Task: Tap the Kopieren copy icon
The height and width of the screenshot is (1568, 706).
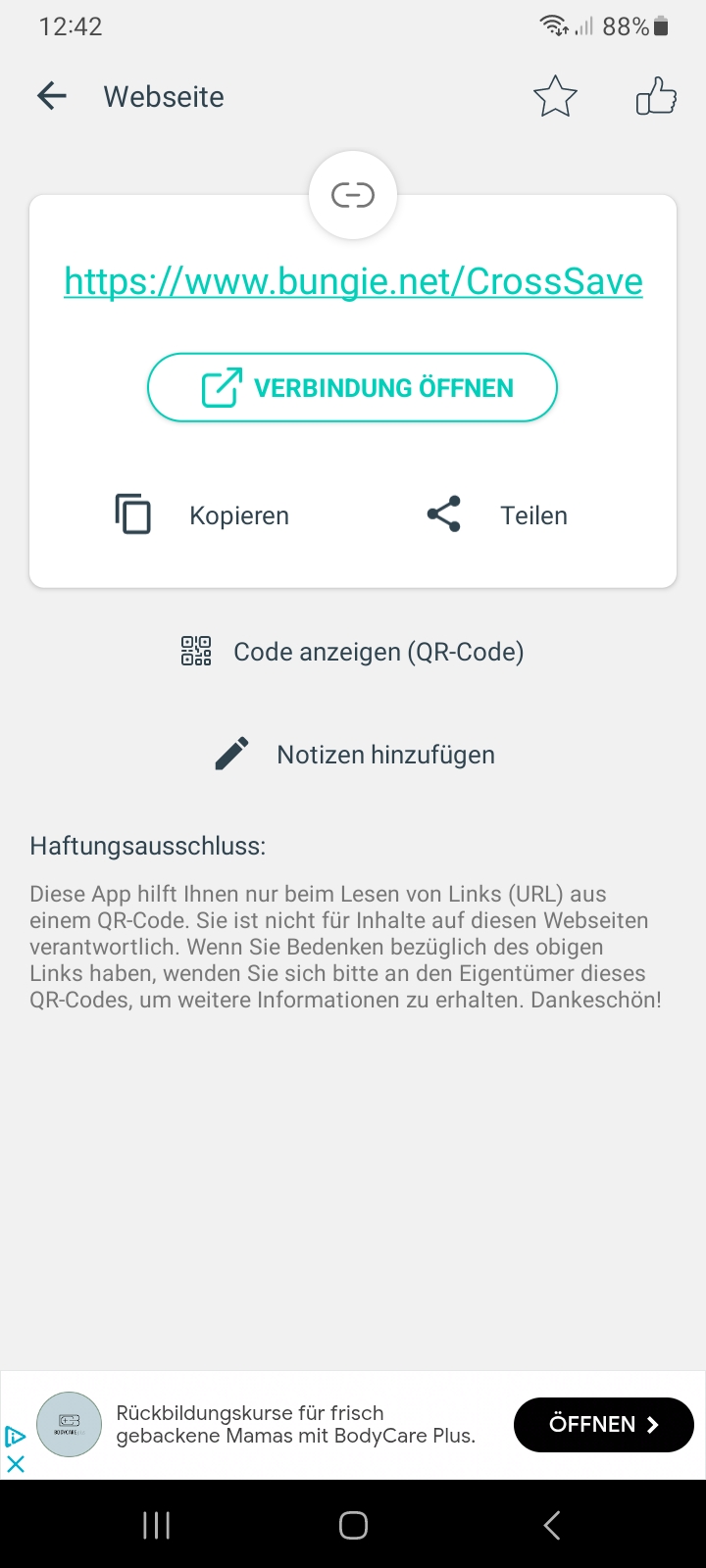Action: coord(132,514)
